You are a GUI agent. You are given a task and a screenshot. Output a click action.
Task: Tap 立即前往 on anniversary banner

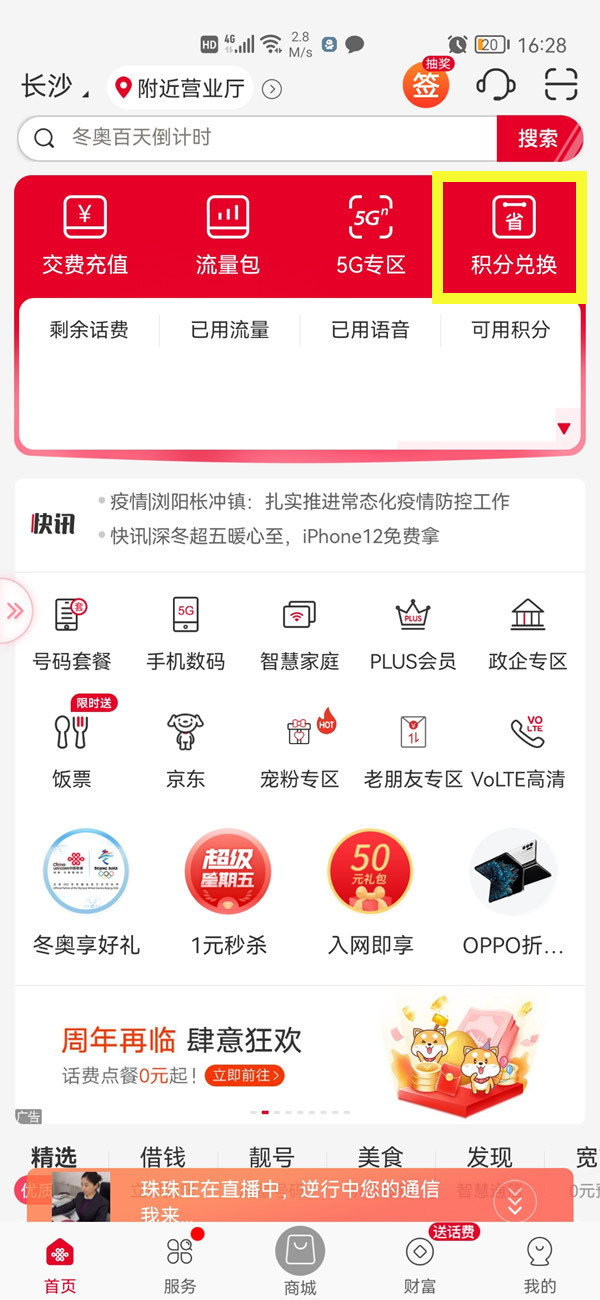coord(245,1076)
